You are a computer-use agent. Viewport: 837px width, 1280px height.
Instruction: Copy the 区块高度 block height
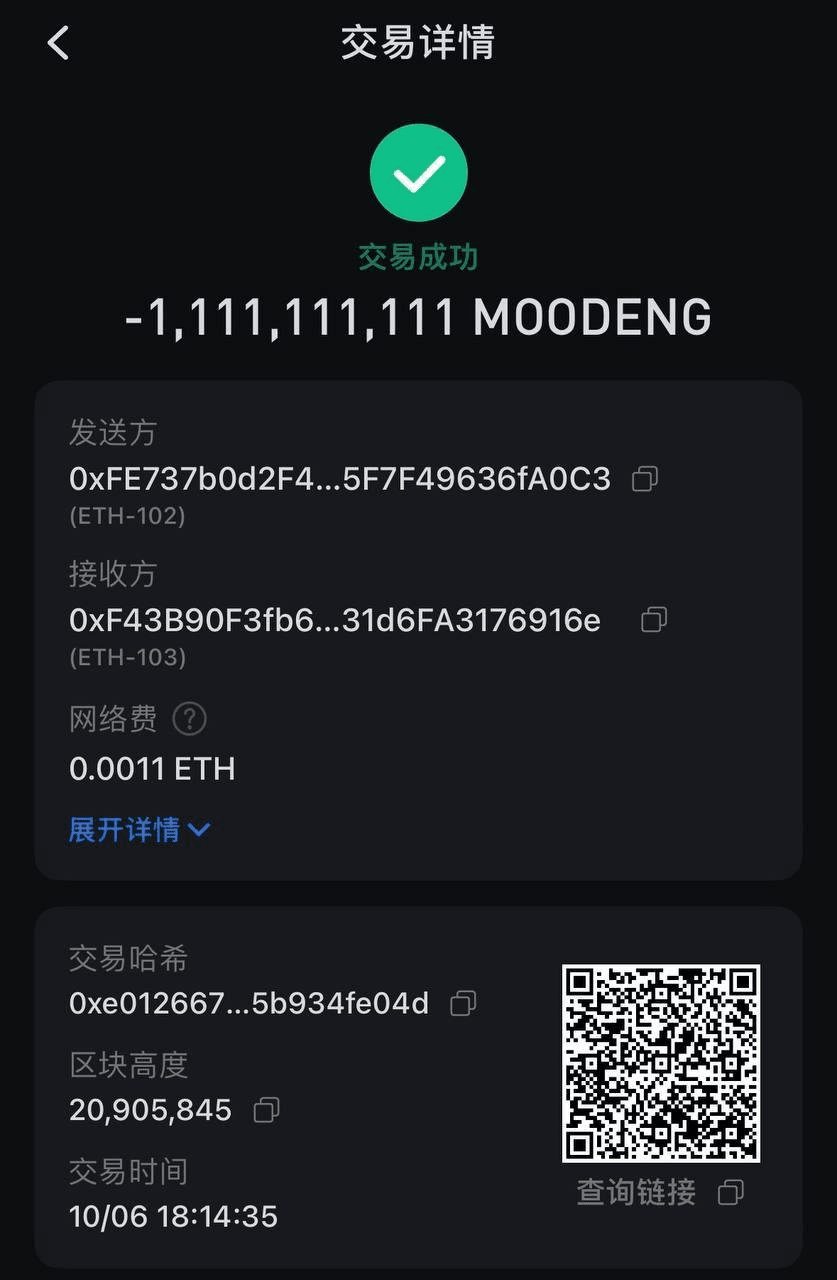266,1110
